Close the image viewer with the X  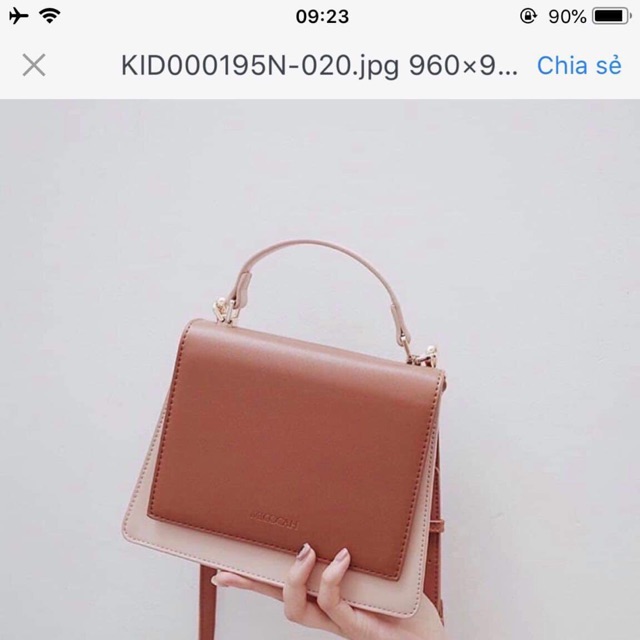point(34,65)
